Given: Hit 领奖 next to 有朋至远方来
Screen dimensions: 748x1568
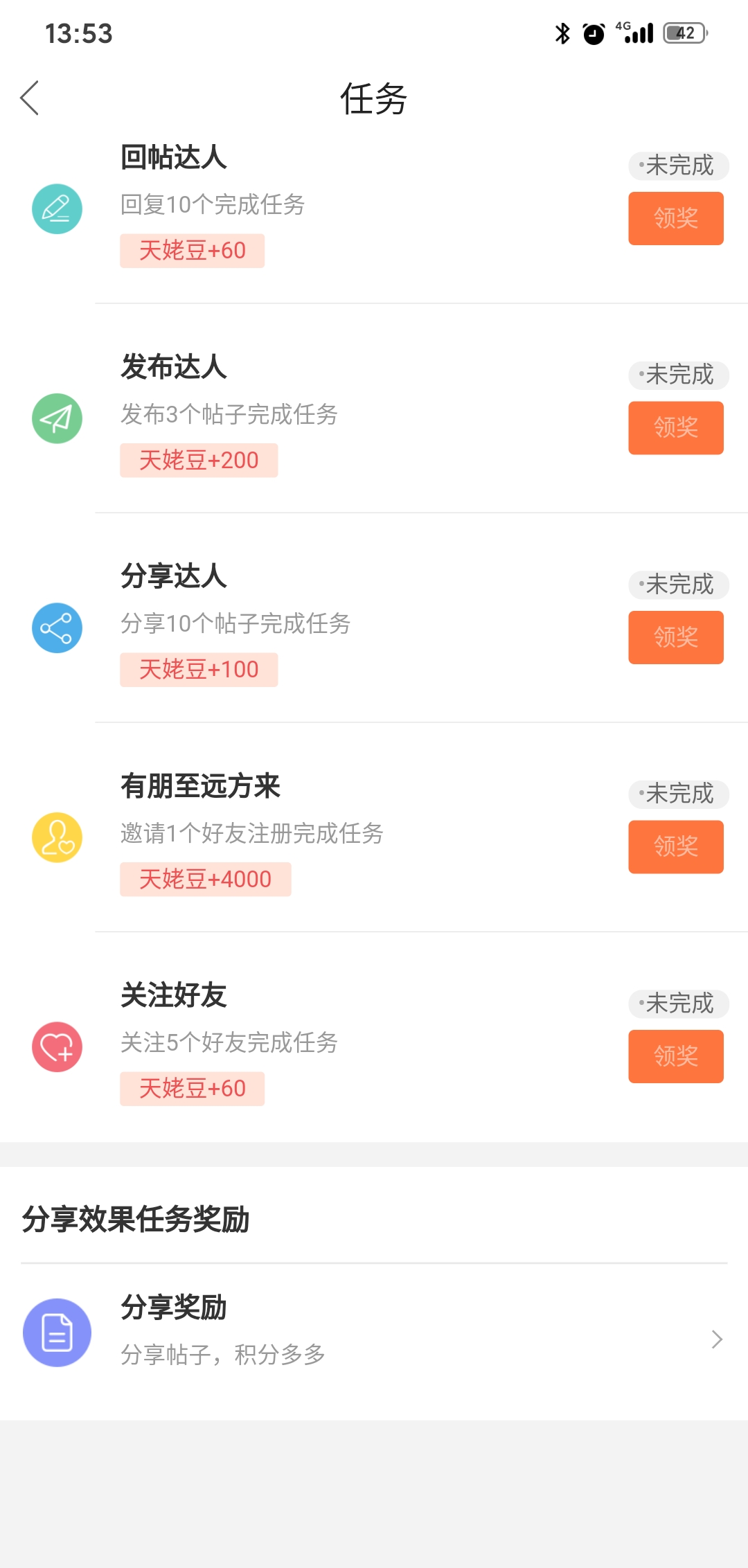Looking at the screenshot, I should (675, 846).
